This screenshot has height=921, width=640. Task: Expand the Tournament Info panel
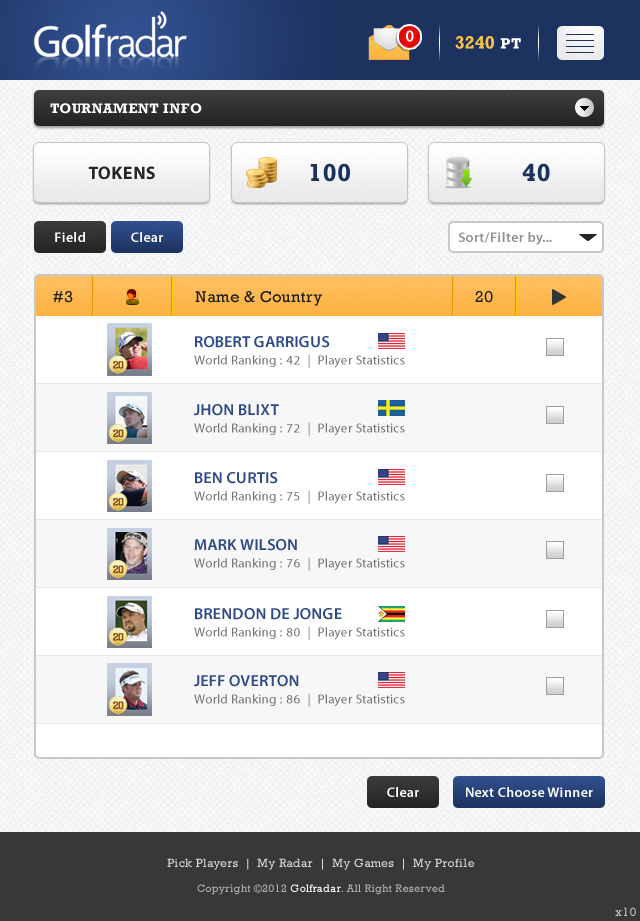click(585, 108)
